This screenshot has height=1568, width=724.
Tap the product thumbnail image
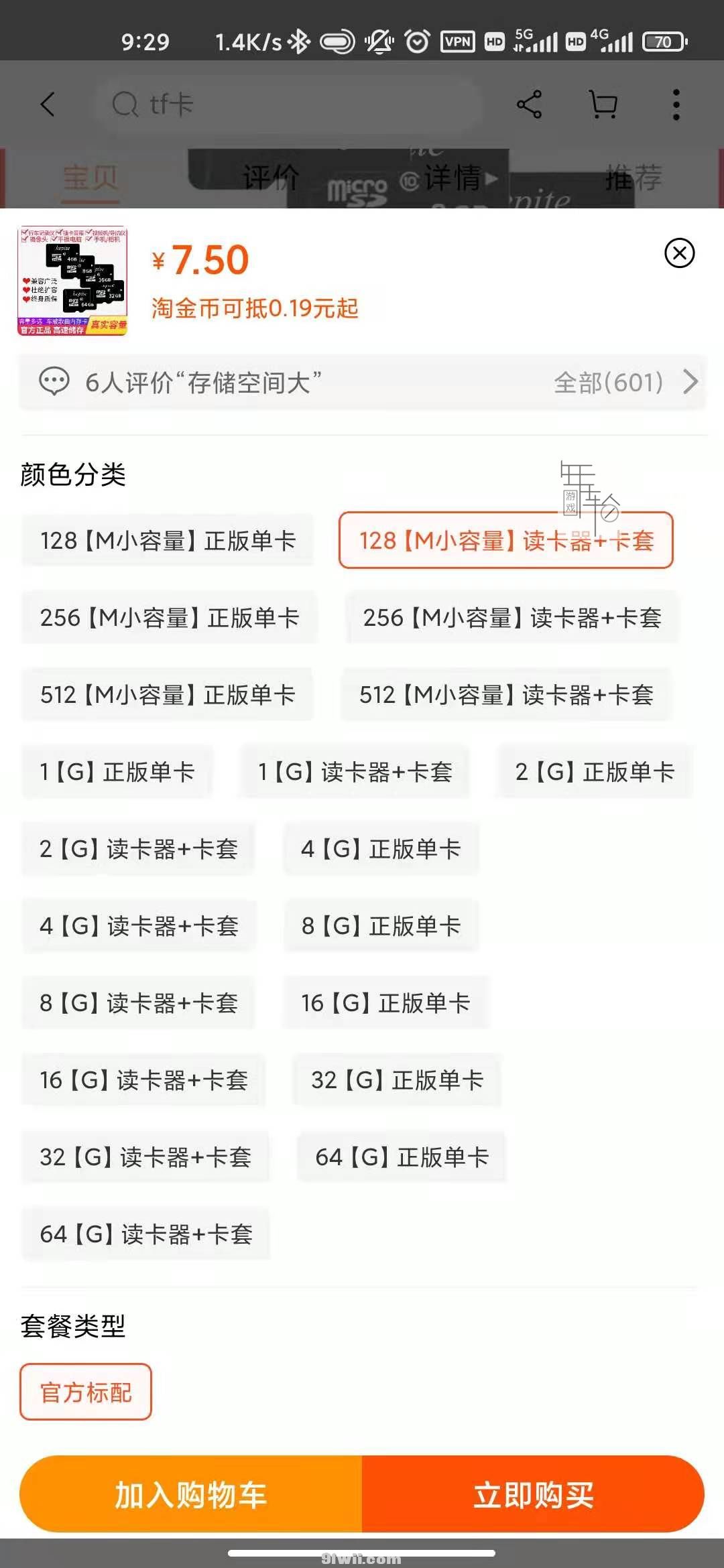(72, 281)
